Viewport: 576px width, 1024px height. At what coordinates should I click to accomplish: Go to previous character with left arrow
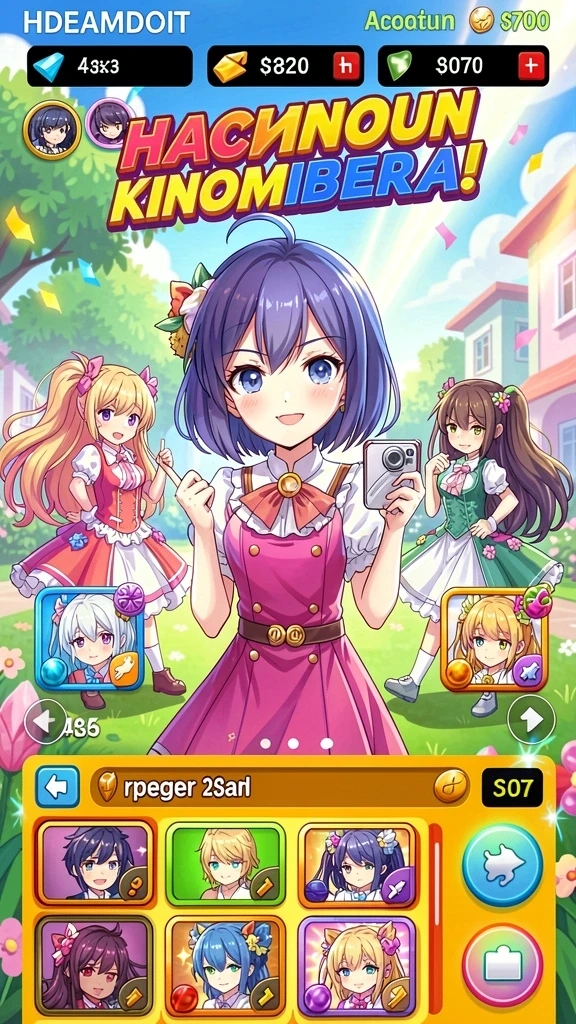(x=45, y=721)
